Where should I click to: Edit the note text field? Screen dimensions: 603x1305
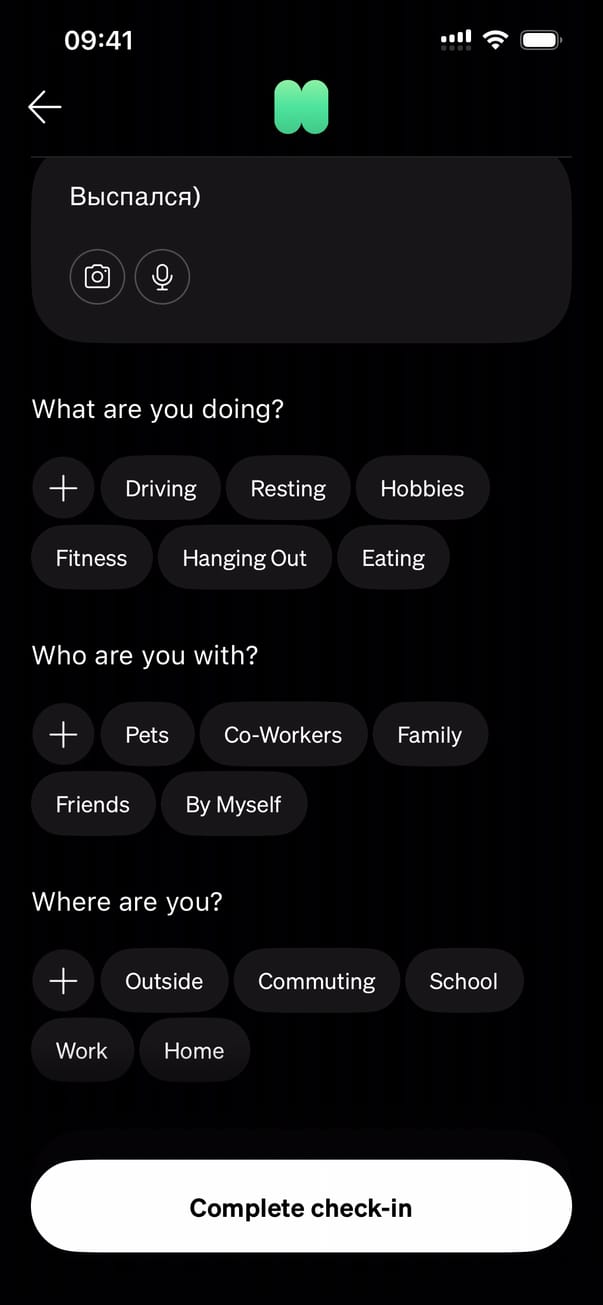[x=300, y=197]
